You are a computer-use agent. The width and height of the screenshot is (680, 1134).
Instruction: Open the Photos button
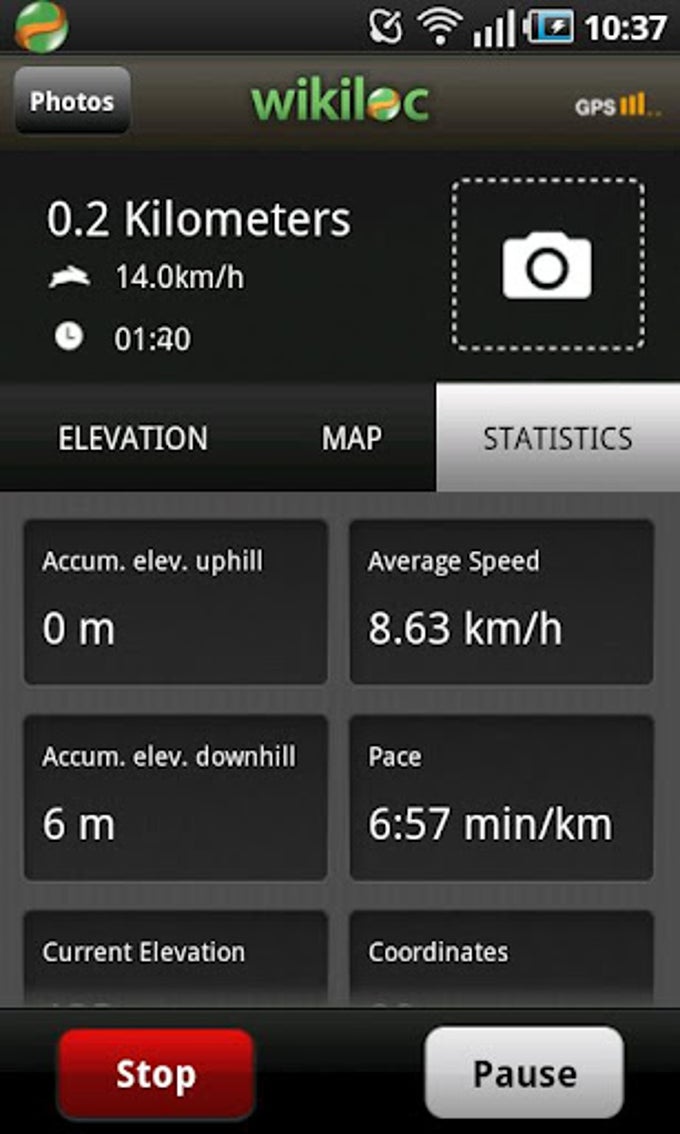tap(71, 101)
